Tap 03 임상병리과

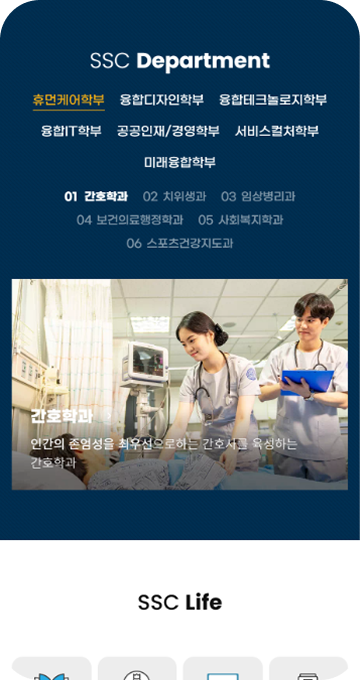click(258, 196)
